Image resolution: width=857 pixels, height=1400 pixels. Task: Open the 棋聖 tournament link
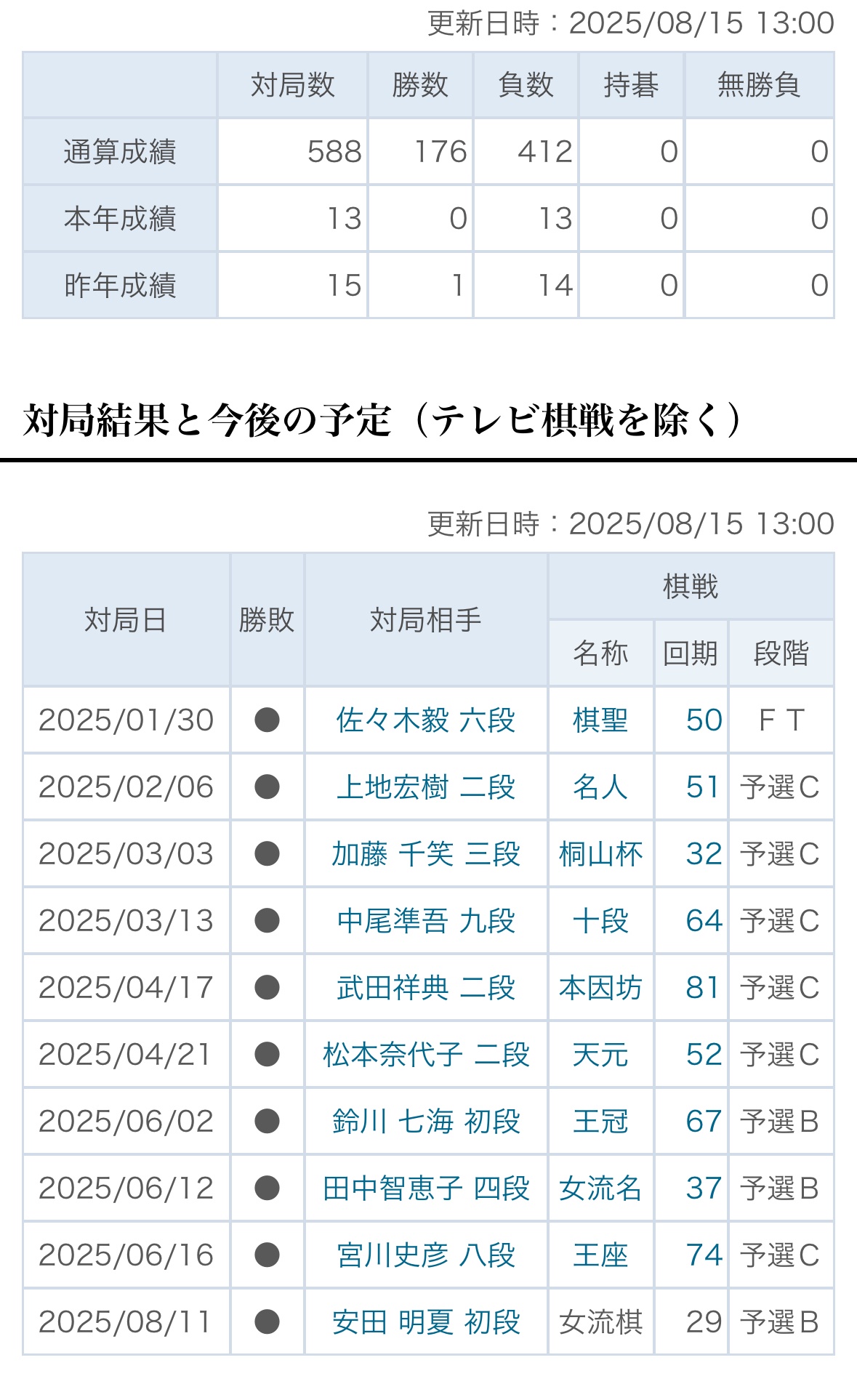point(600,720)
